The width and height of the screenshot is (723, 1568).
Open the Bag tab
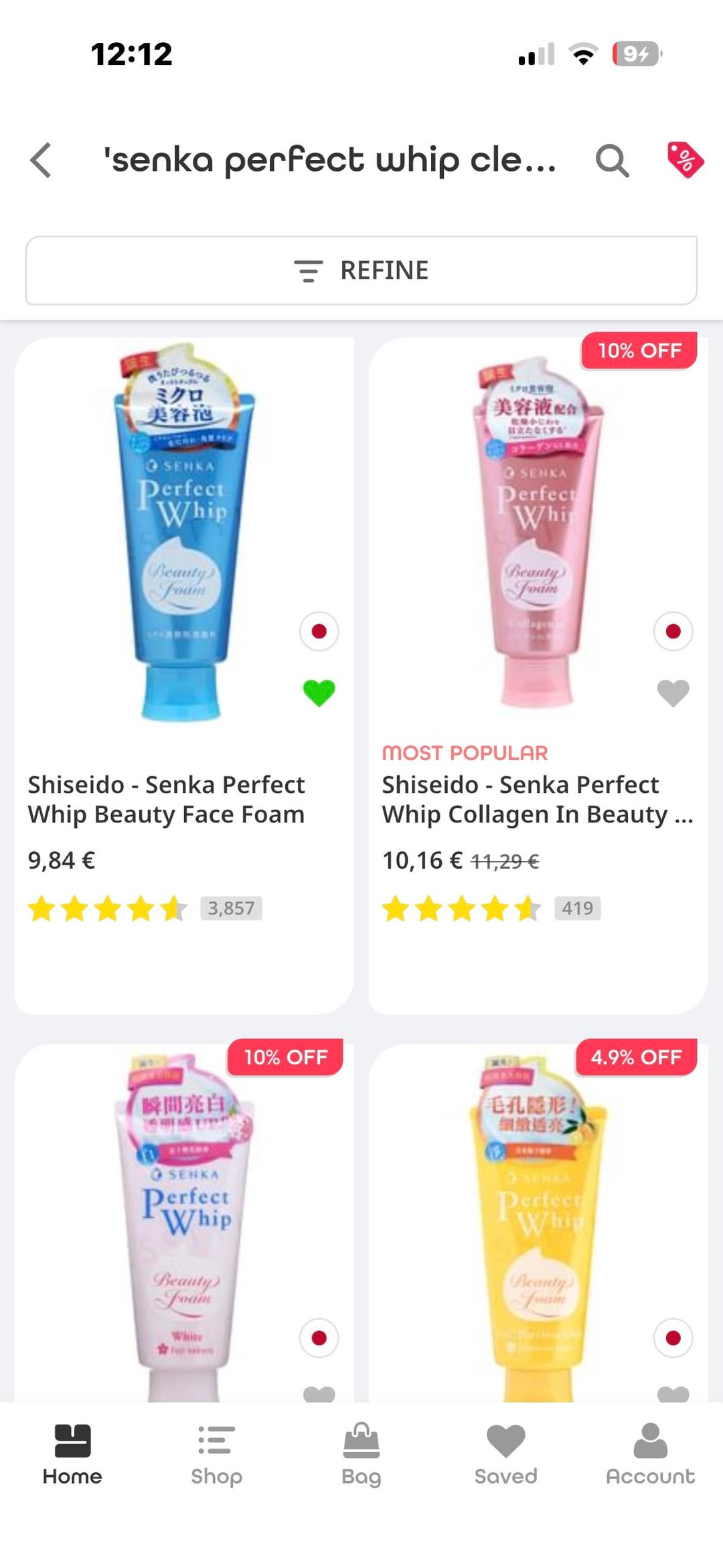pyautogui.click(x=361, y=1454)
